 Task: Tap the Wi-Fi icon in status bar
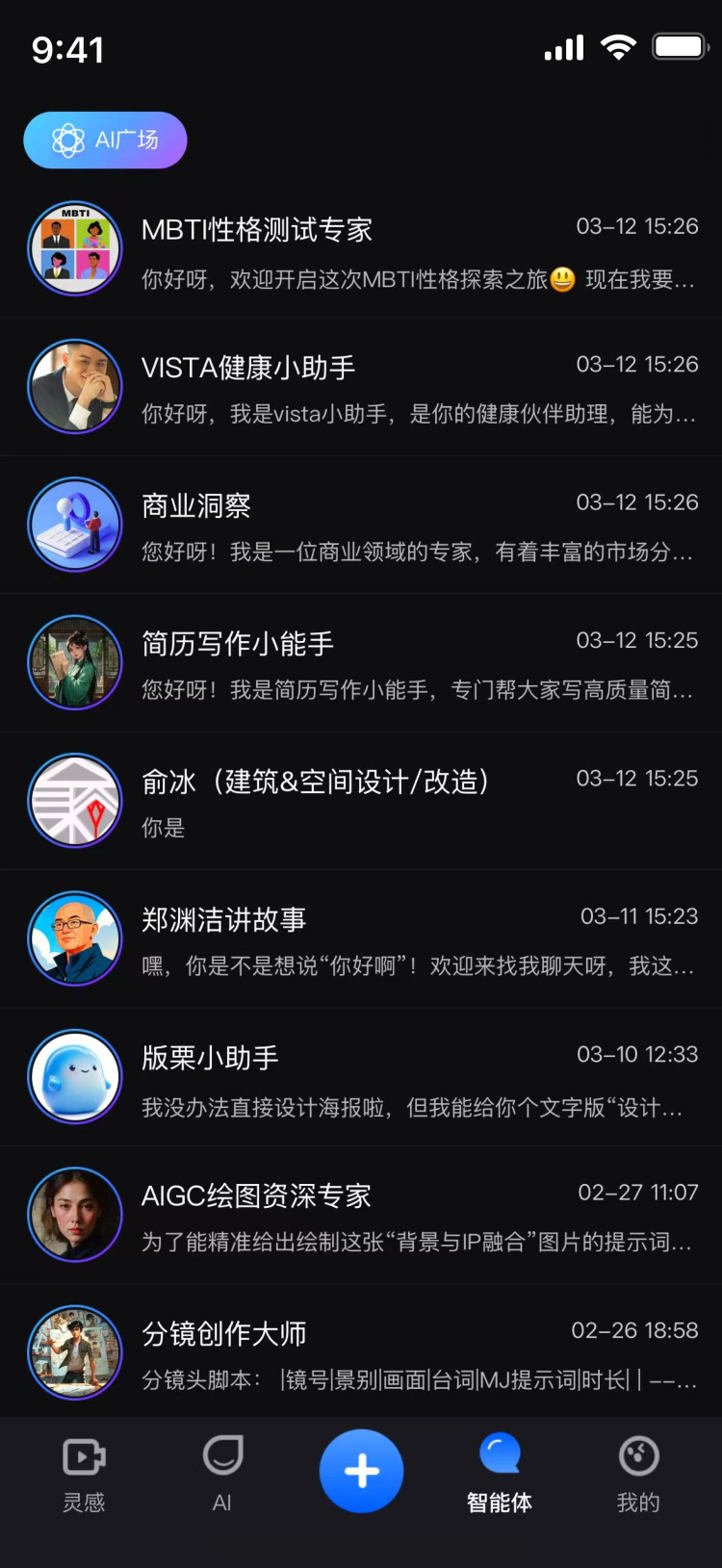coord(620,46)
